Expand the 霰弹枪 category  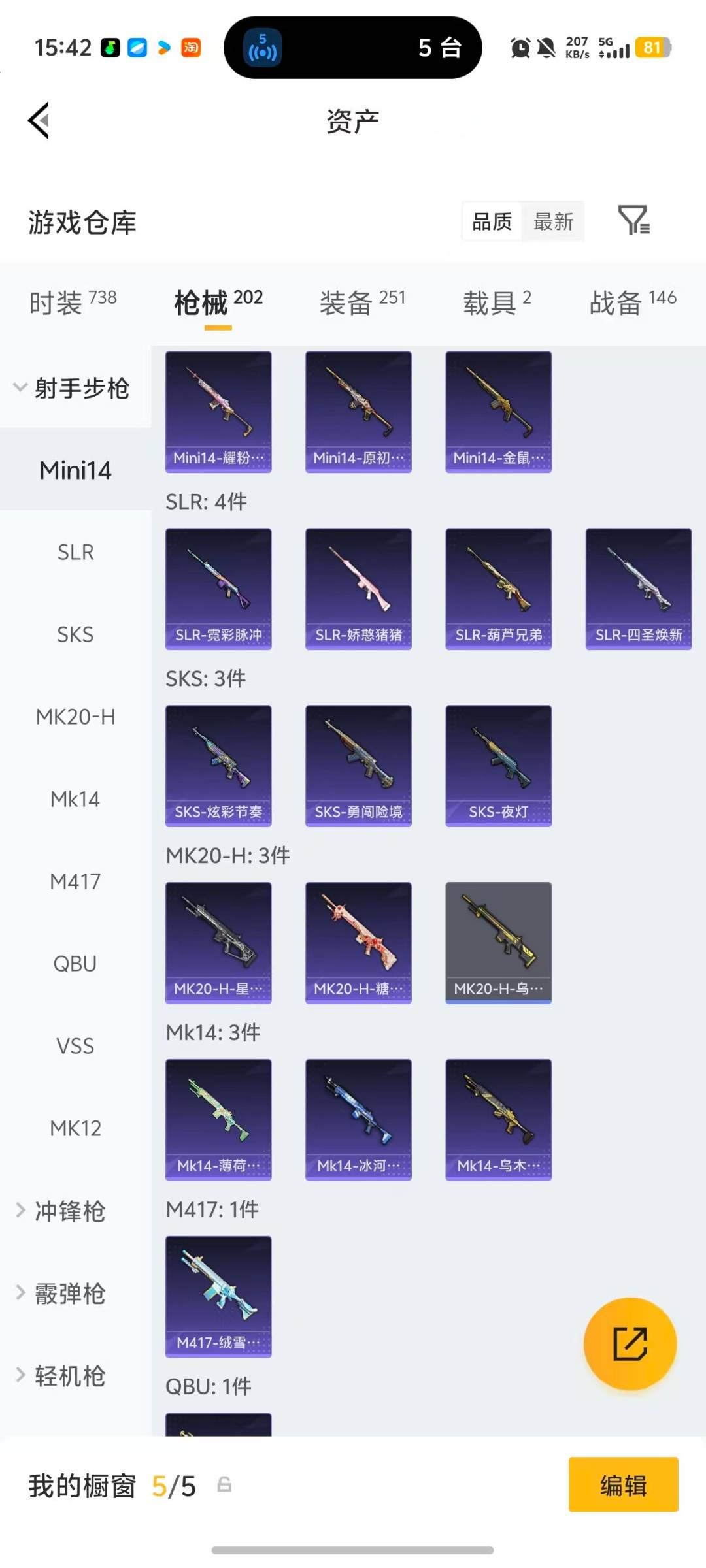tap(69, 1293)
